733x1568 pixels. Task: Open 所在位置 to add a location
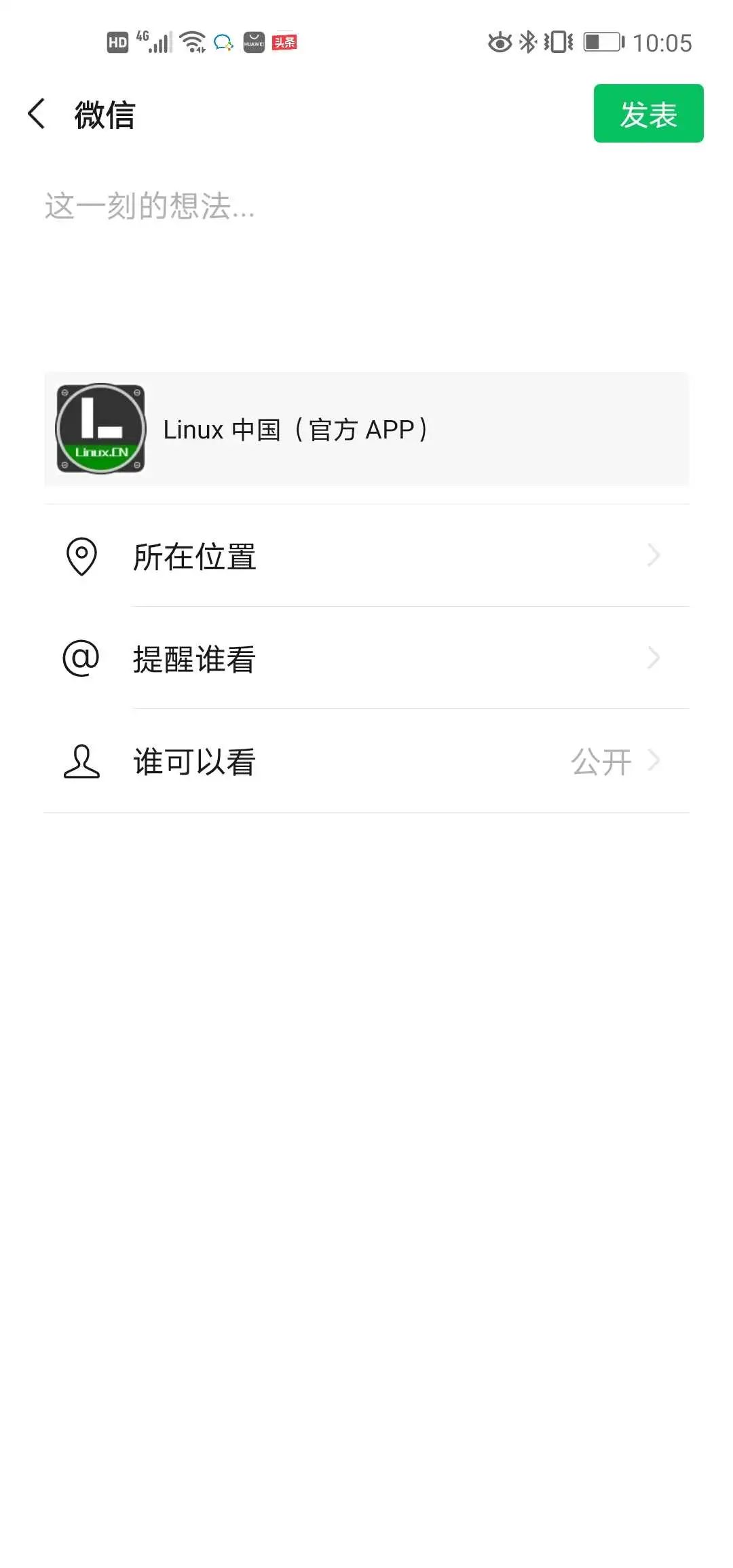366,556
